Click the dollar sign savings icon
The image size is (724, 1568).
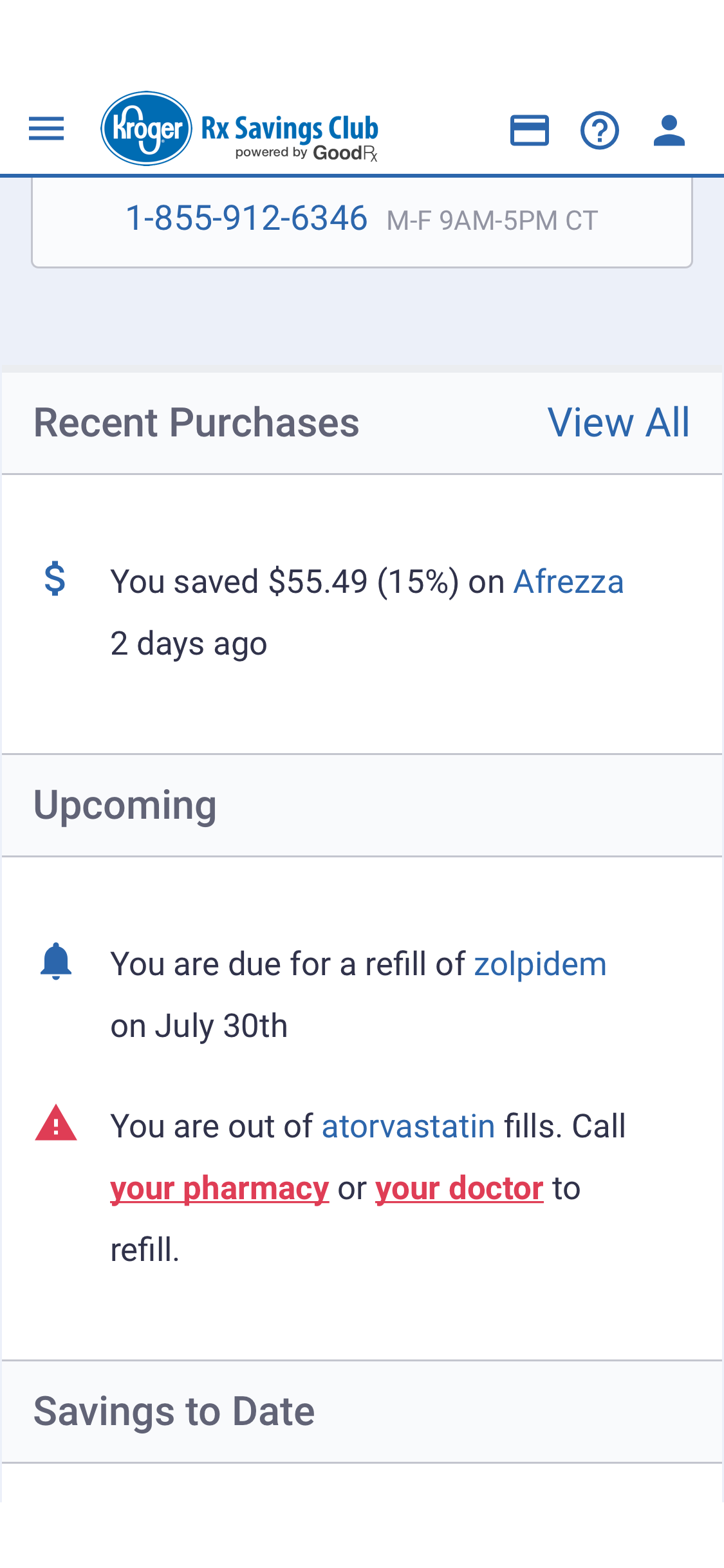[x=55, y=581]
